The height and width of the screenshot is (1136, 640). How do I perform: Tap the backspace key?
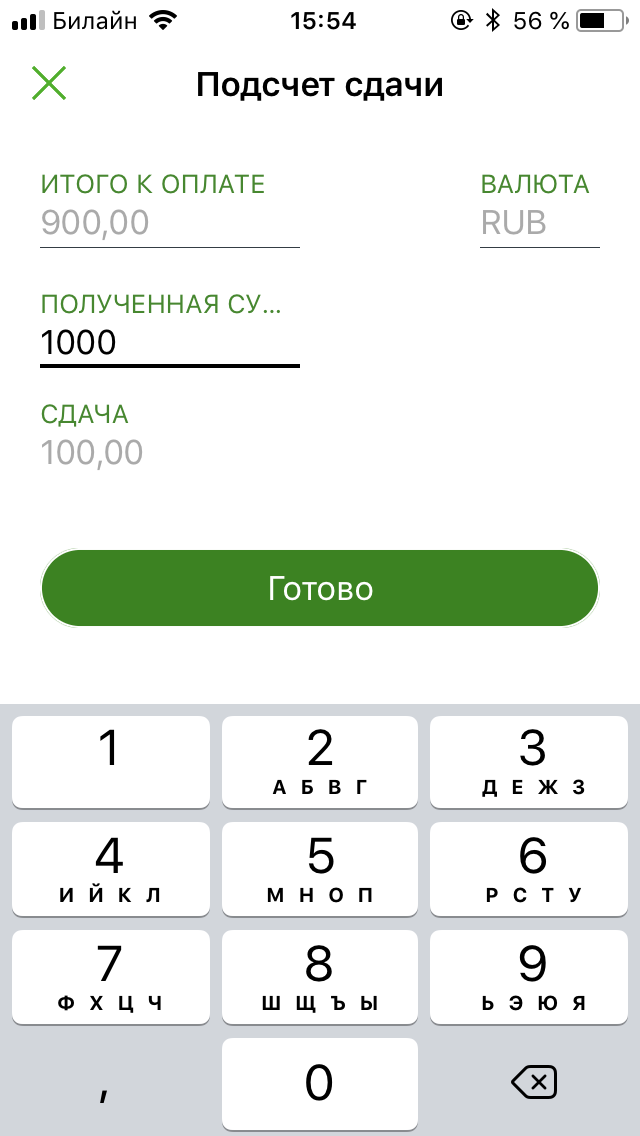pyautogui.click(x=532, y=1082)
